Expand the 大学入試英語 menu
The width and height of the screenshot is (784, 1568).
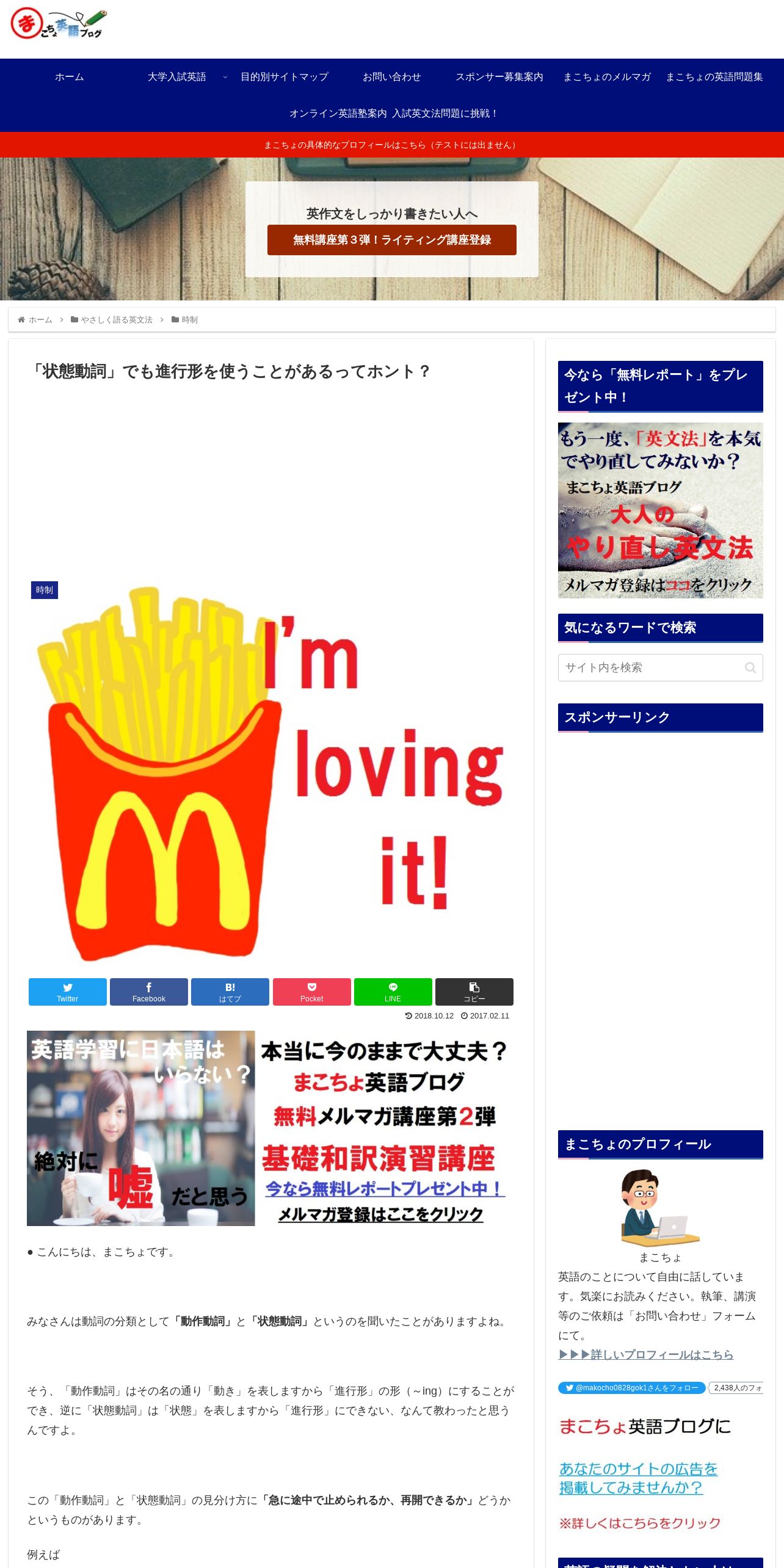point(177,77)
